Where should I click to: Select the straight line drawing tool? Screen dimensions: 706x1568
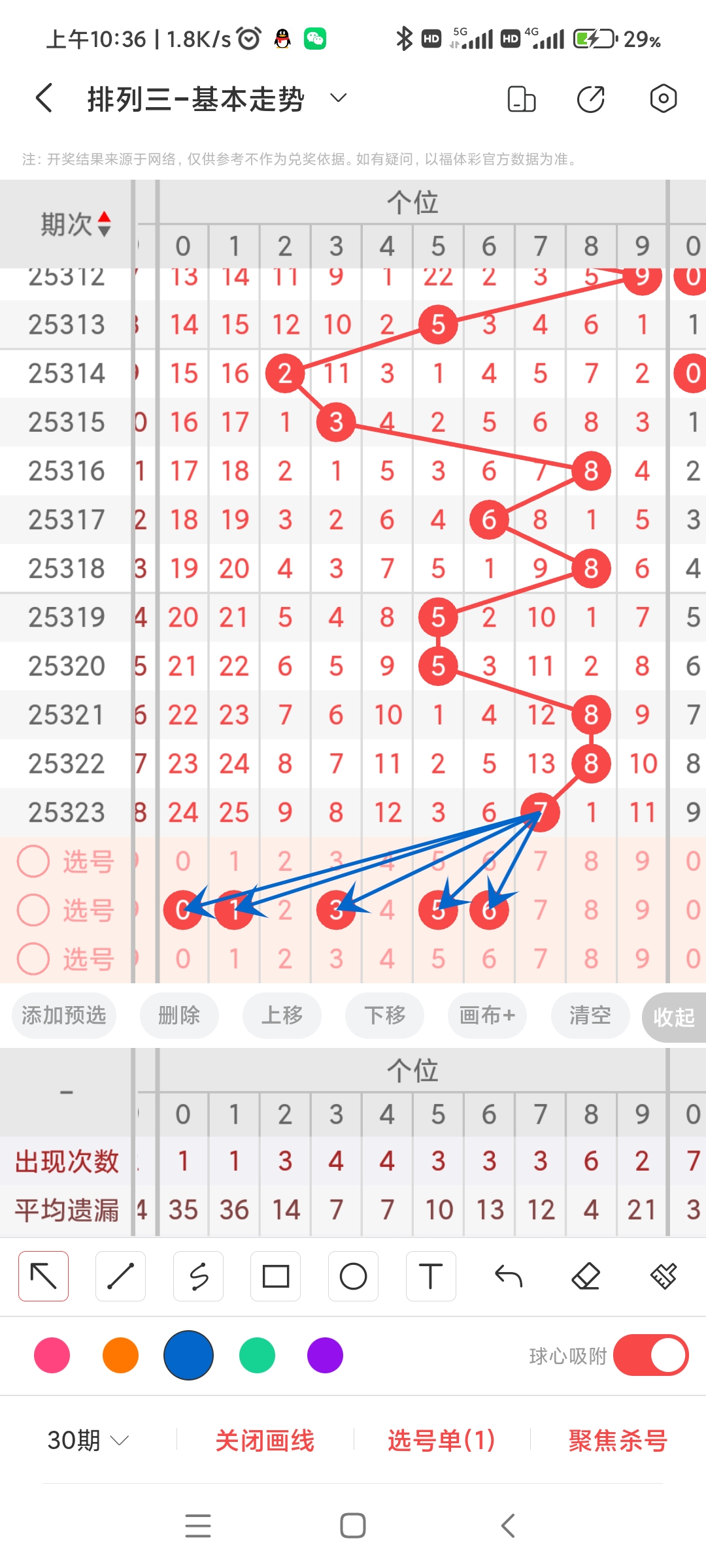[120, 1275]
